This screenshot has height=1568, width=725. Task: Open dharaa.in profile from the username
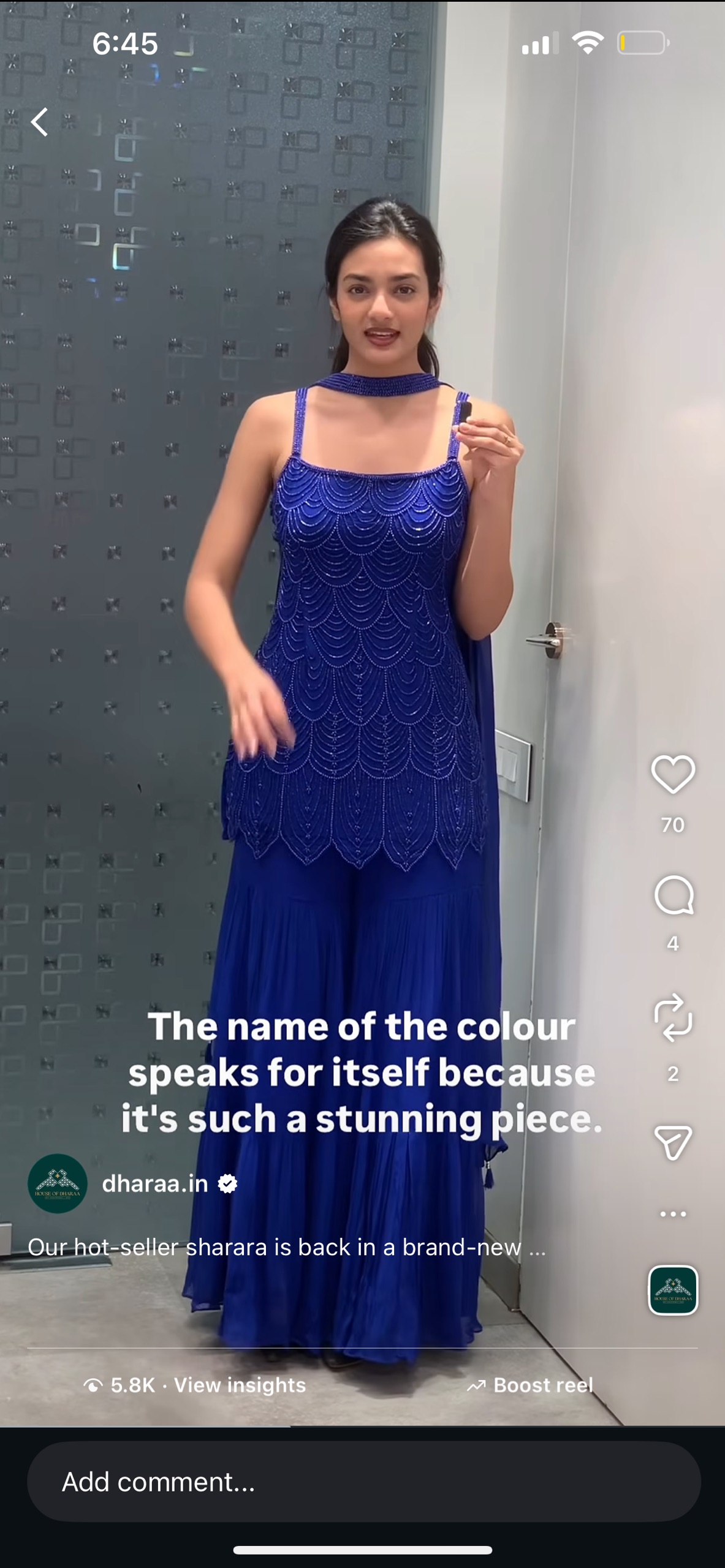tap(155, 1183)
